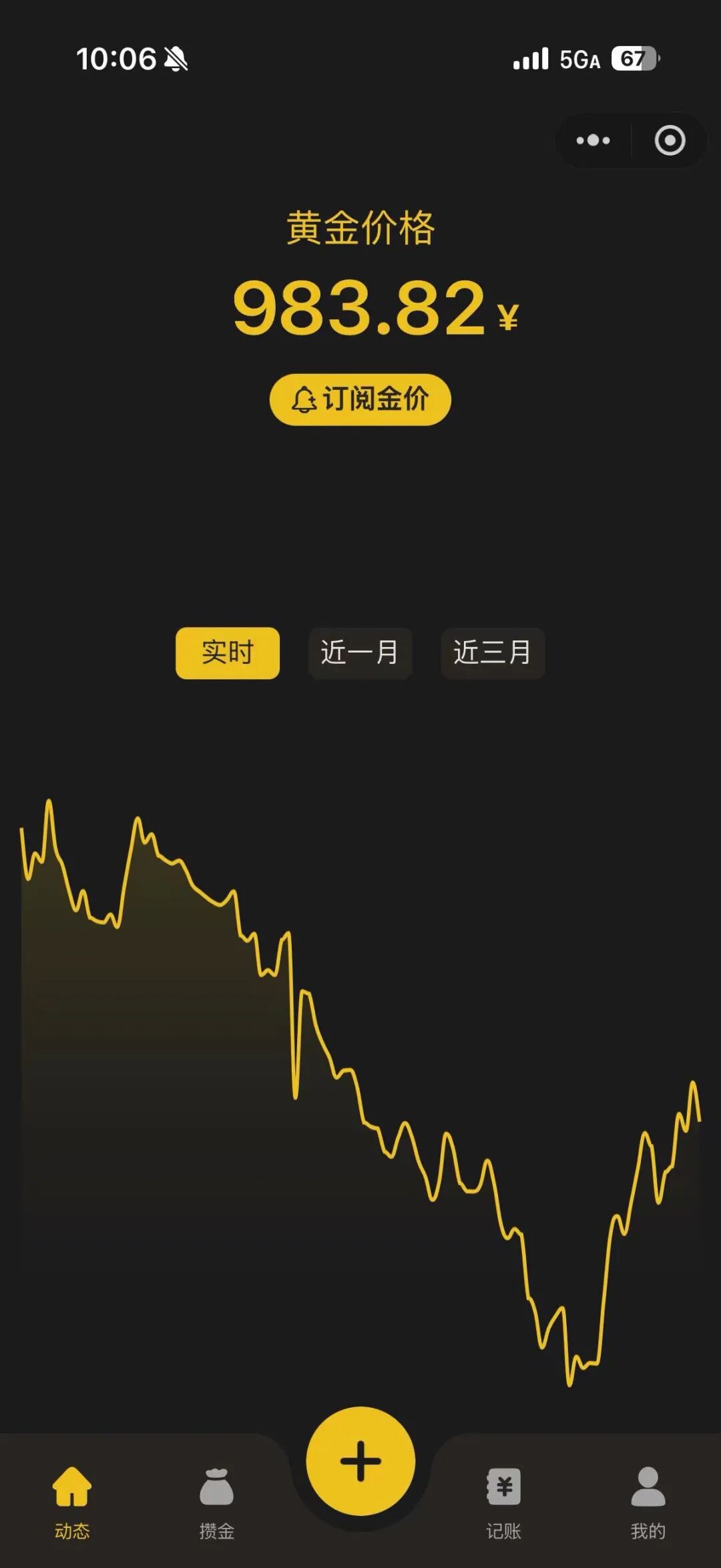Tap the mini-program close circle icon

tap(671, 140)
